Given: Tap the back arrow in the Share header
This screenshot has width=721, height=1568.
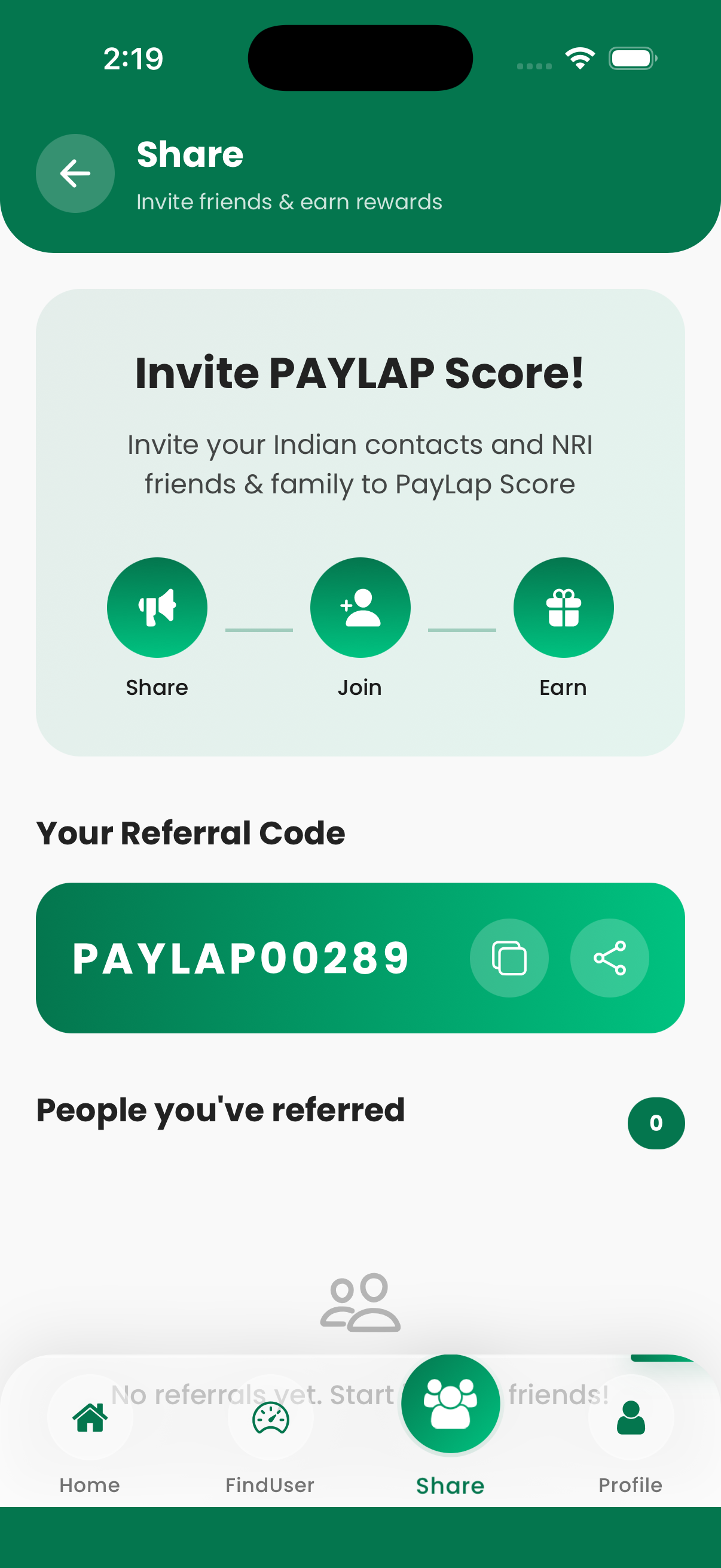Looking at the screenshot, I should (x=74, y=173).
